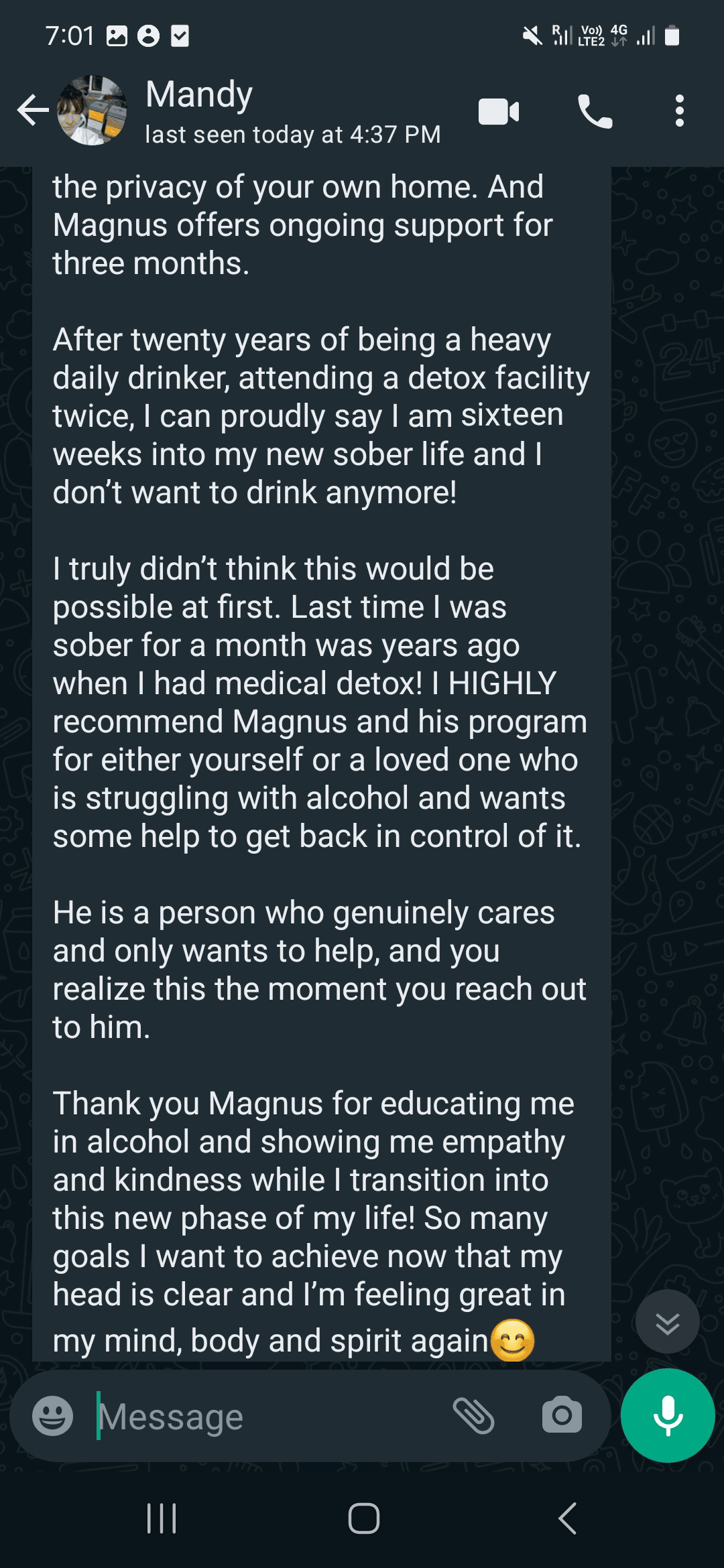
Task: Go to the home screen
Action: (363, 1518)
